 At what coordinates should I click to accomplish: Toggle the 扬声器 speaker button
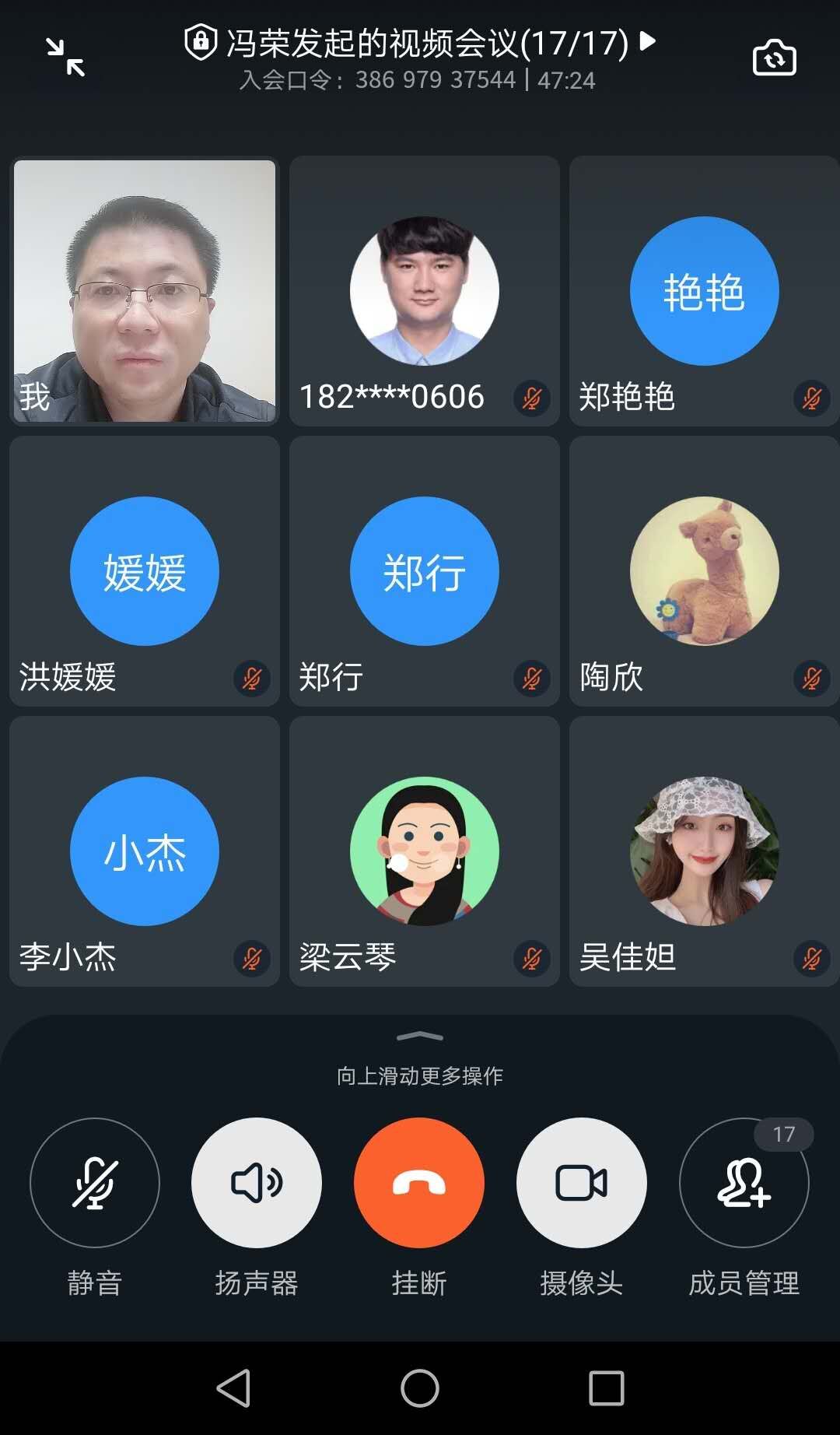257,1183
